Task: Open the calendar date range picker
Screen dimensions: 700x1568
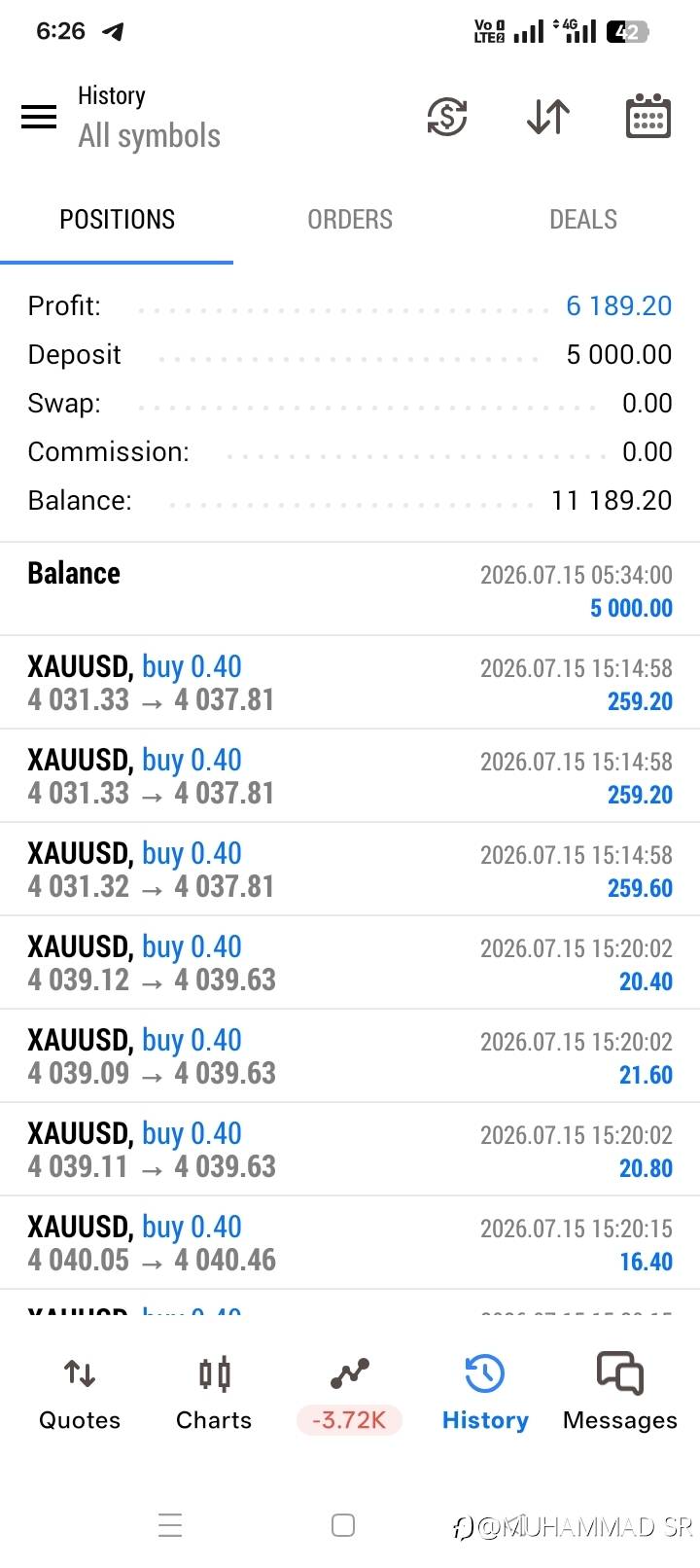Action: click(x=647, y=117)
